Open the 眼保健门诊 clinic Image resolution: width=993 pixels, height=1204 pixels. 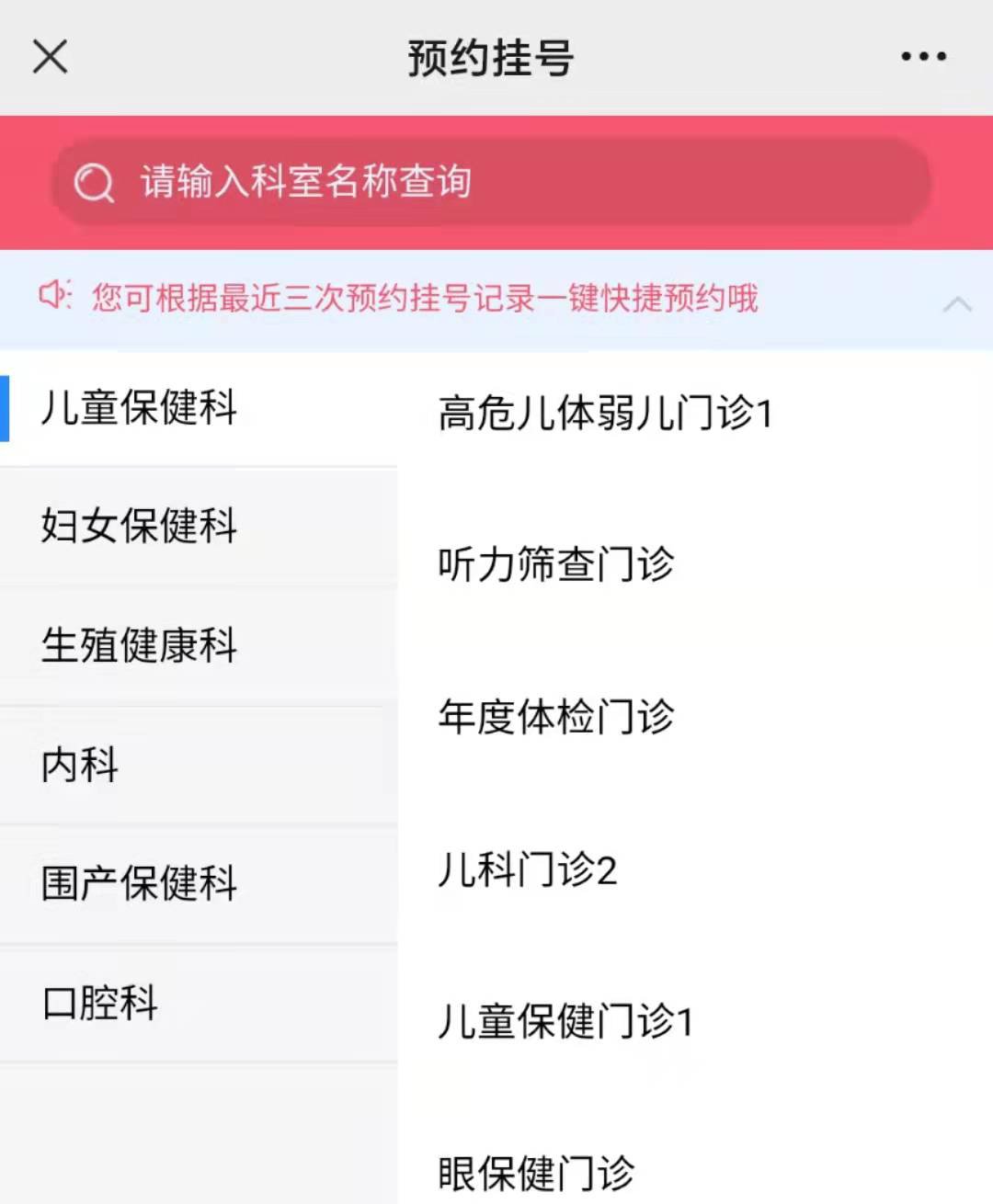536,1173
